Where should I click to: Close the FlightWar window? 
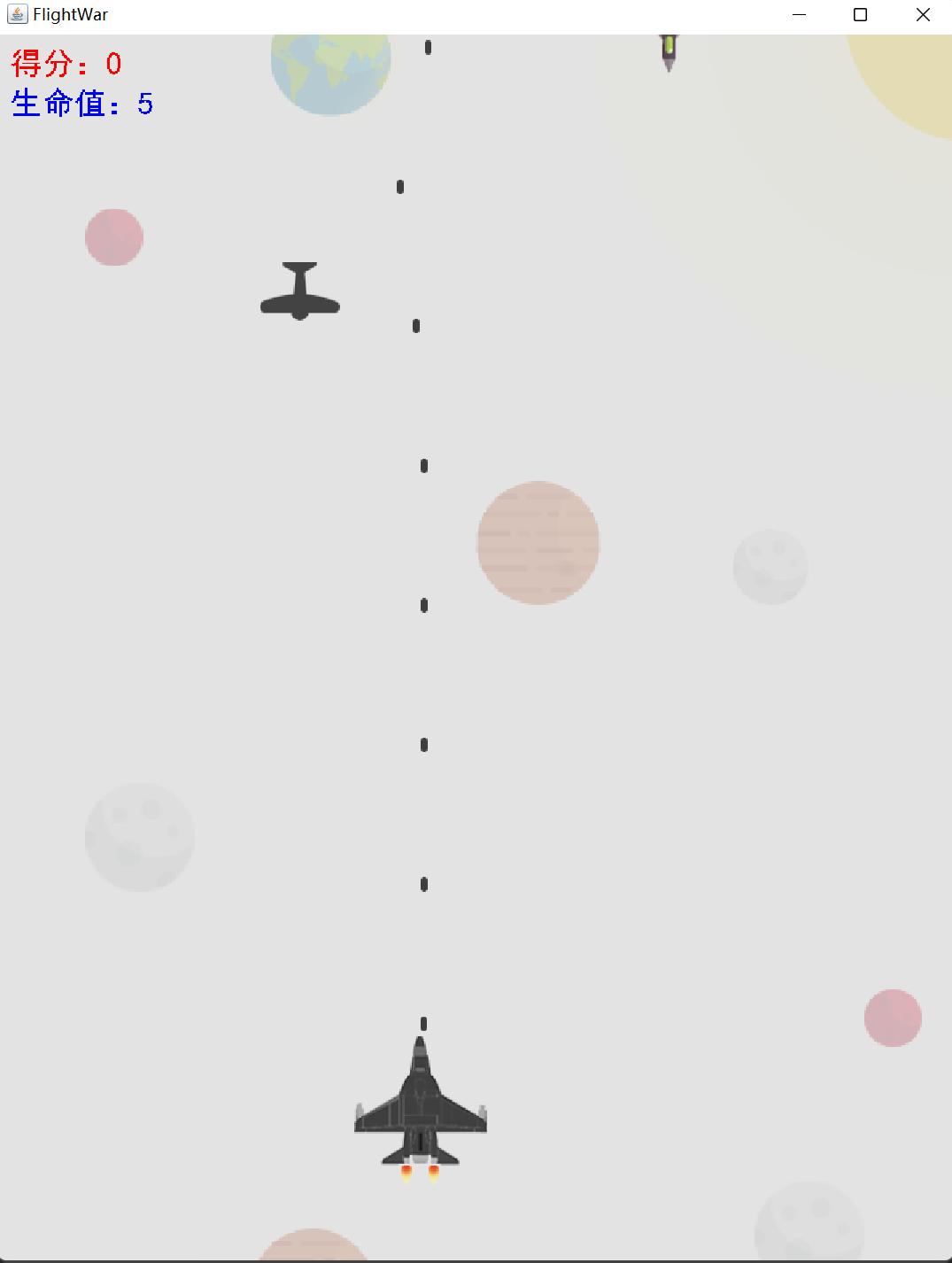[x=922, y=15]
